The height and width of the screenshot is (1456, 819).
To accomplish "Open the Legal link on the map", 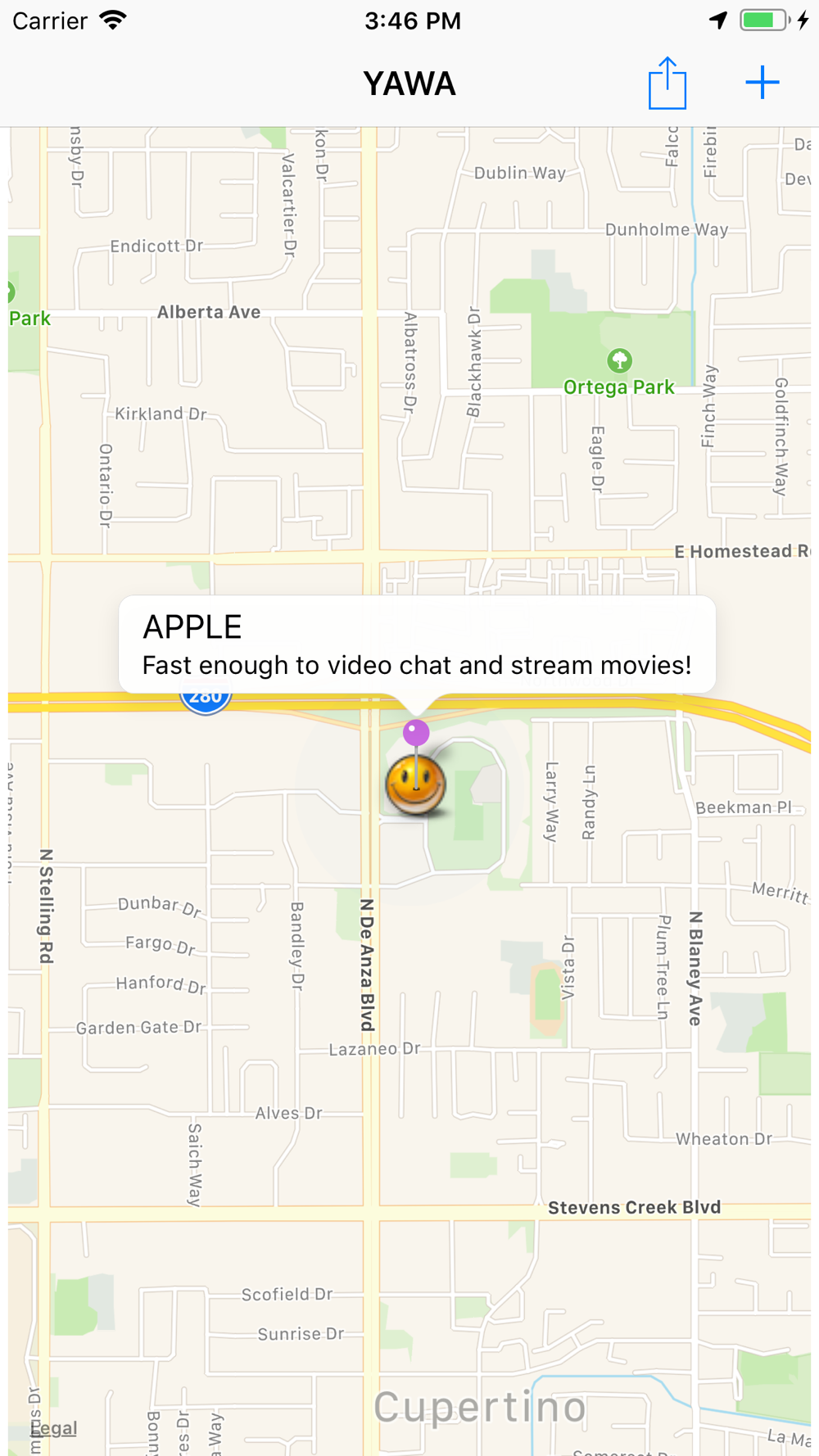I will (54, 1428).
